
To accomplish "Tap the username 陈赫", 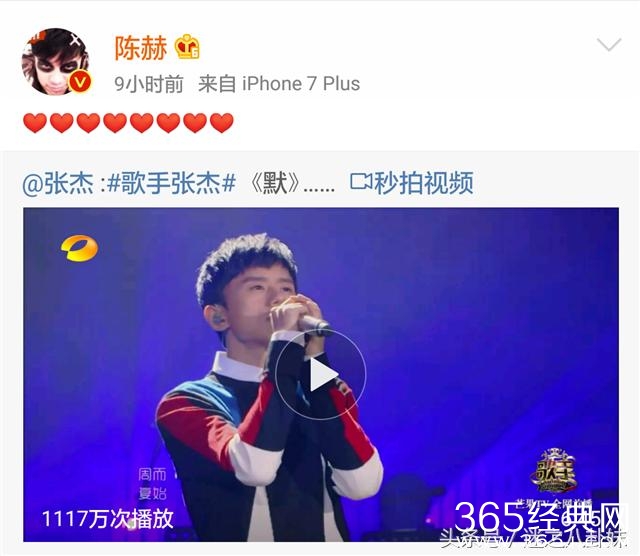I will coord(141,47).
